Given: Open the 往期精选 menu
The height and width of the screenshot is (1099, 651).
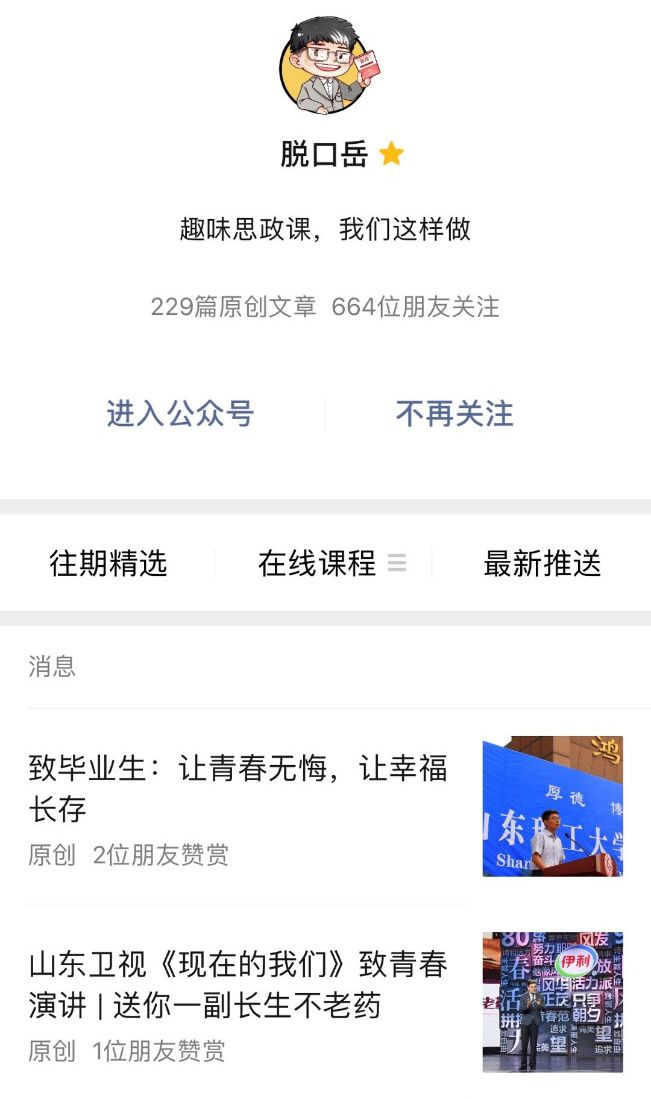Looking at the screenshot, I should point(108,563).
